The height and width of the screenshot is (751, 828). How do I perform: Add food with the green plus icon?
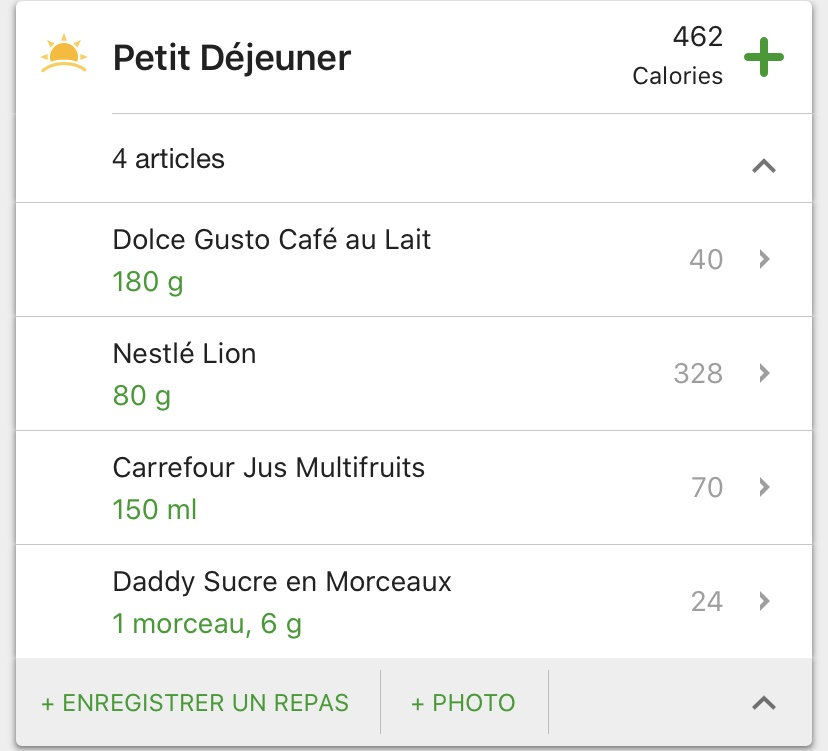pos(764,58)
